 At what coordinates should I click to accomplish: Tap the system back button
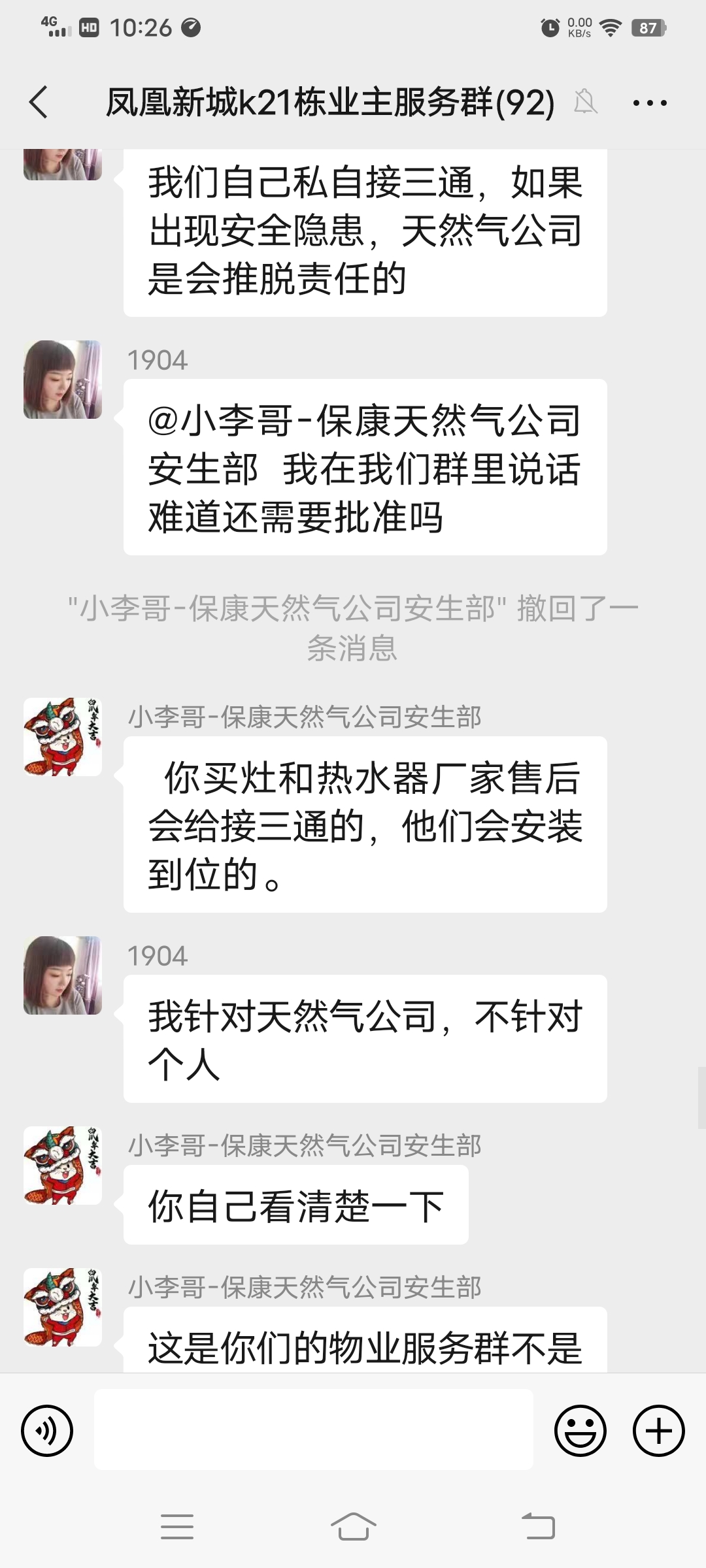pos(538,1527)
